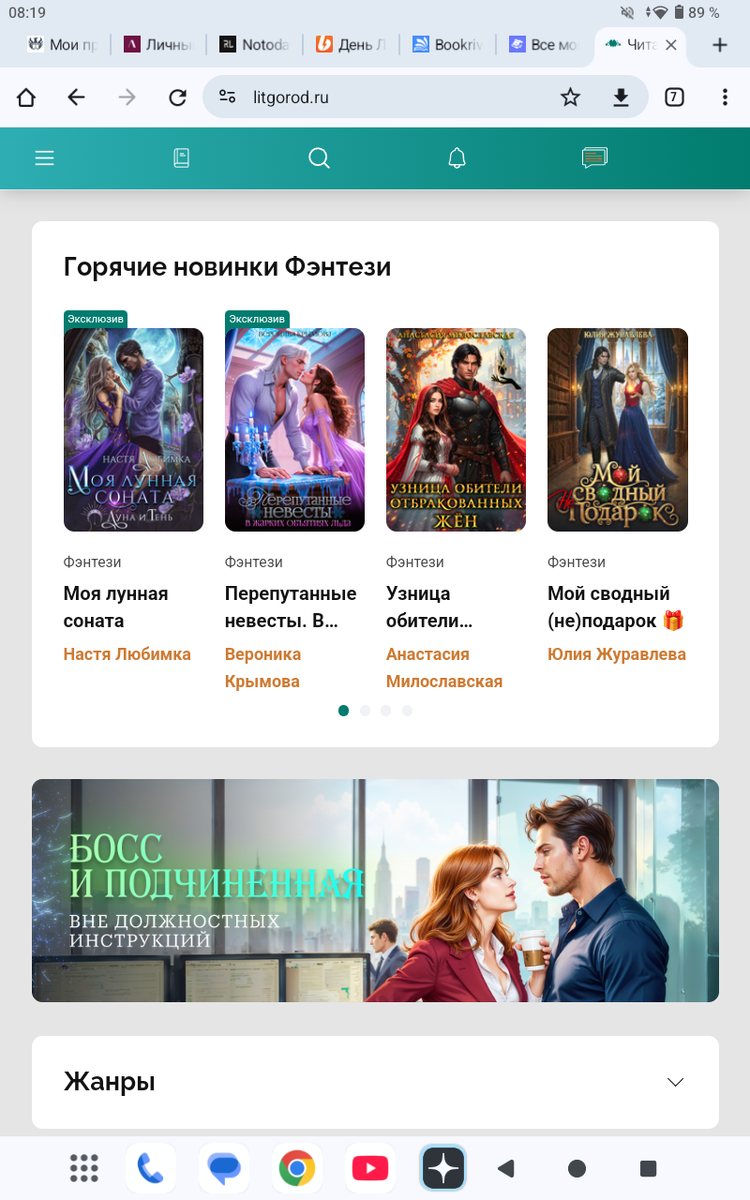Activate the first carousel indicator dot
750x1200 pixels.
tap(343, 710)
